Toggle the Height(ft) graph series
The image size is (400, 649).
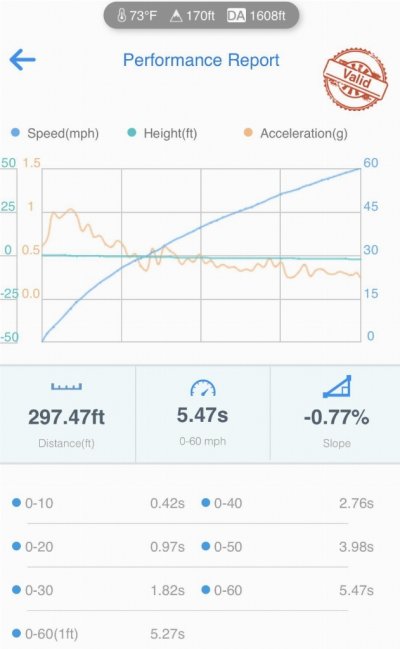coord(162,133)
